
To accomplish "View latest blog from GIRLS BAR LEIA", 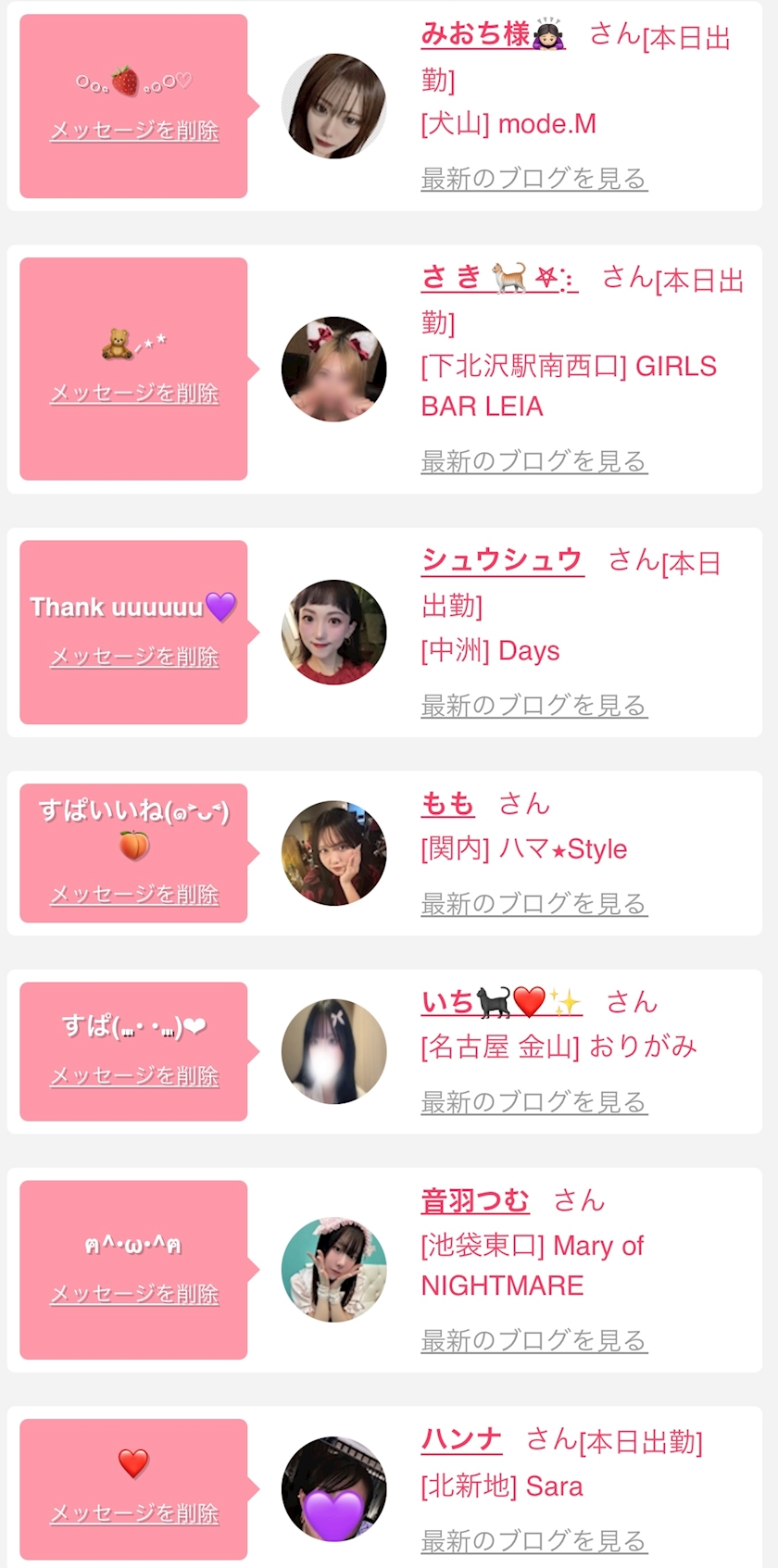I will (533, 460).
